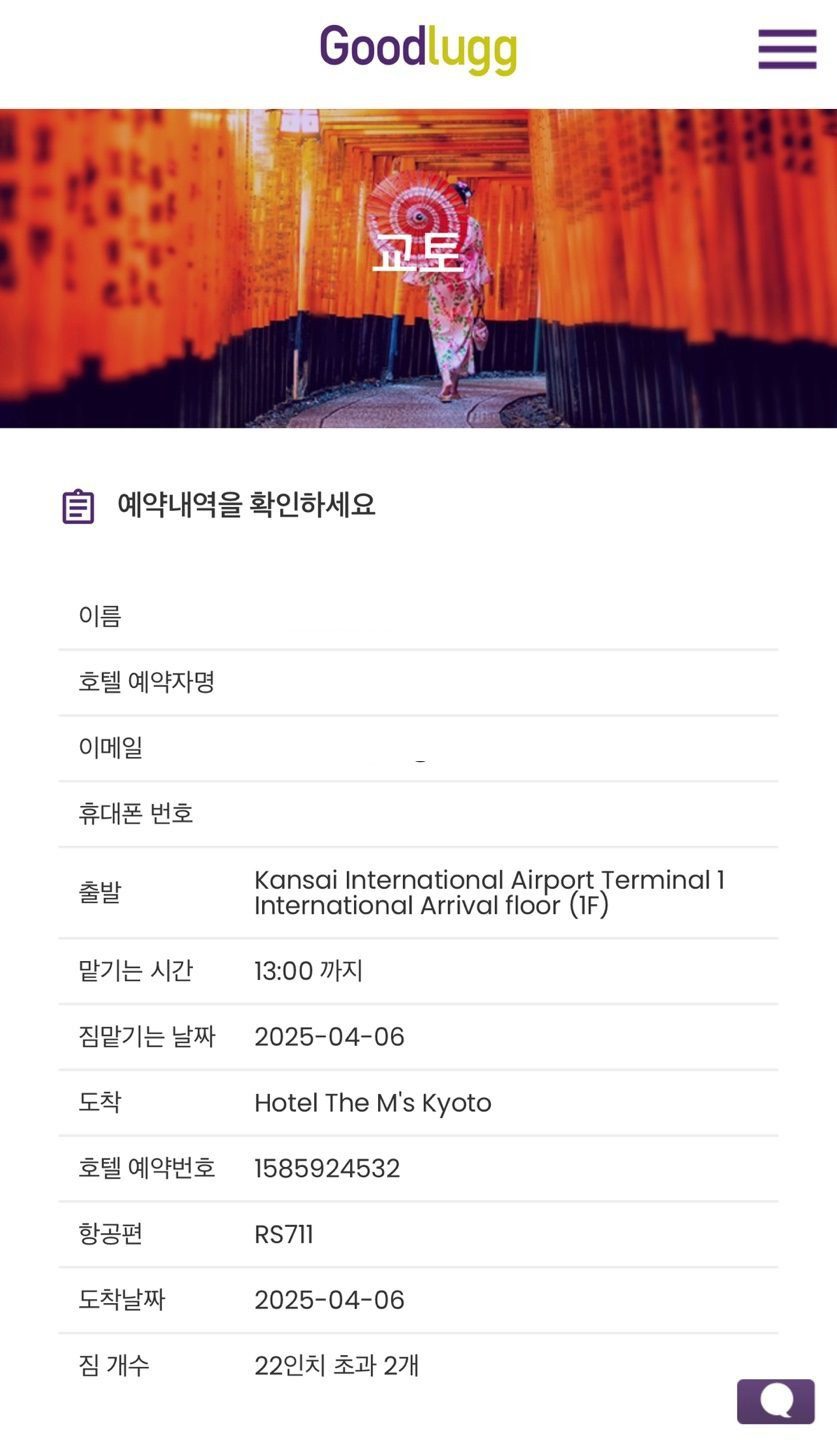Open the hamburger menu
The height and width of the screenshot is (1440, 837).
(787, 48)
